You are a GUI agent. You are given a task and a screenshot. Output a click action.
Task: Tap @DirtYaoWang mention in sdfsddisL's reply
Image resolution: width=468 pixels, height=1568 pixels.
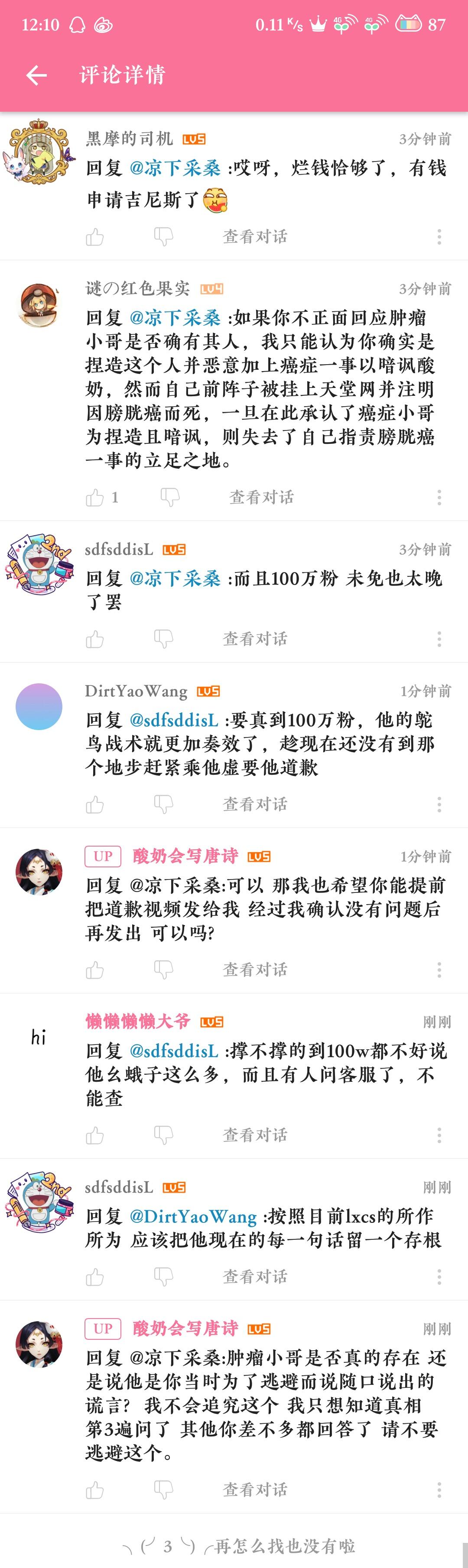[192, 1216]
